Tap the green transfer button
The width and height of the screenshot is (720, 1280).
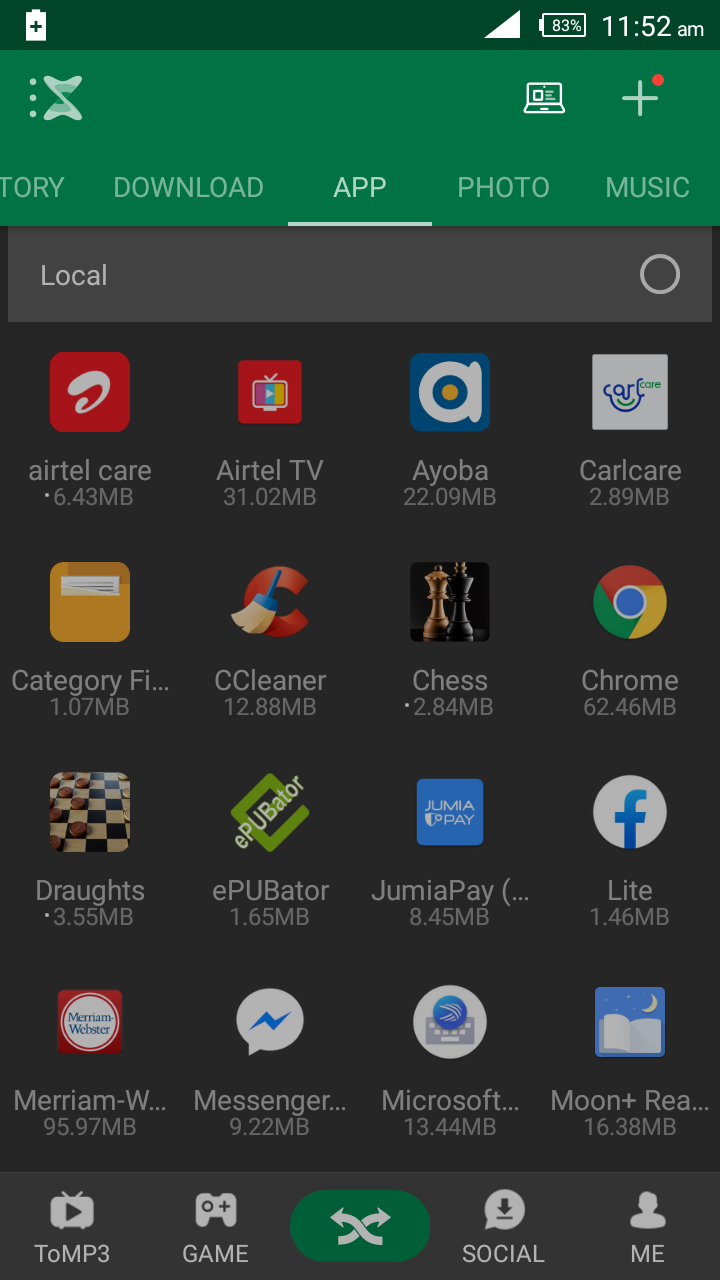(360, 1226)
